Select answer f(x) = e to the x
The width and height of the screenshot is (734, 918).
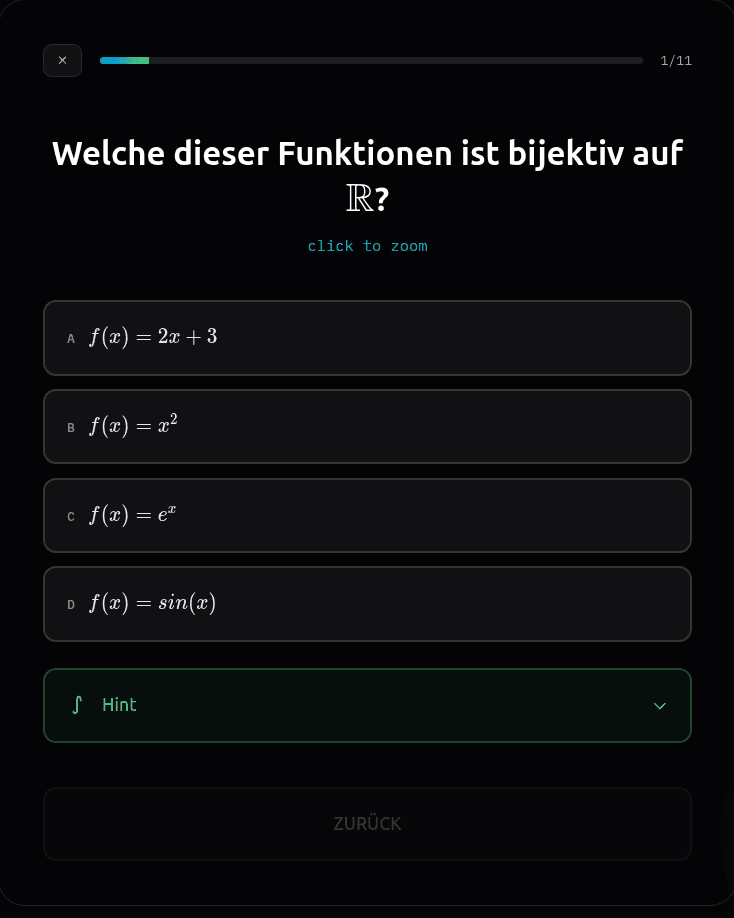(367, 516)
